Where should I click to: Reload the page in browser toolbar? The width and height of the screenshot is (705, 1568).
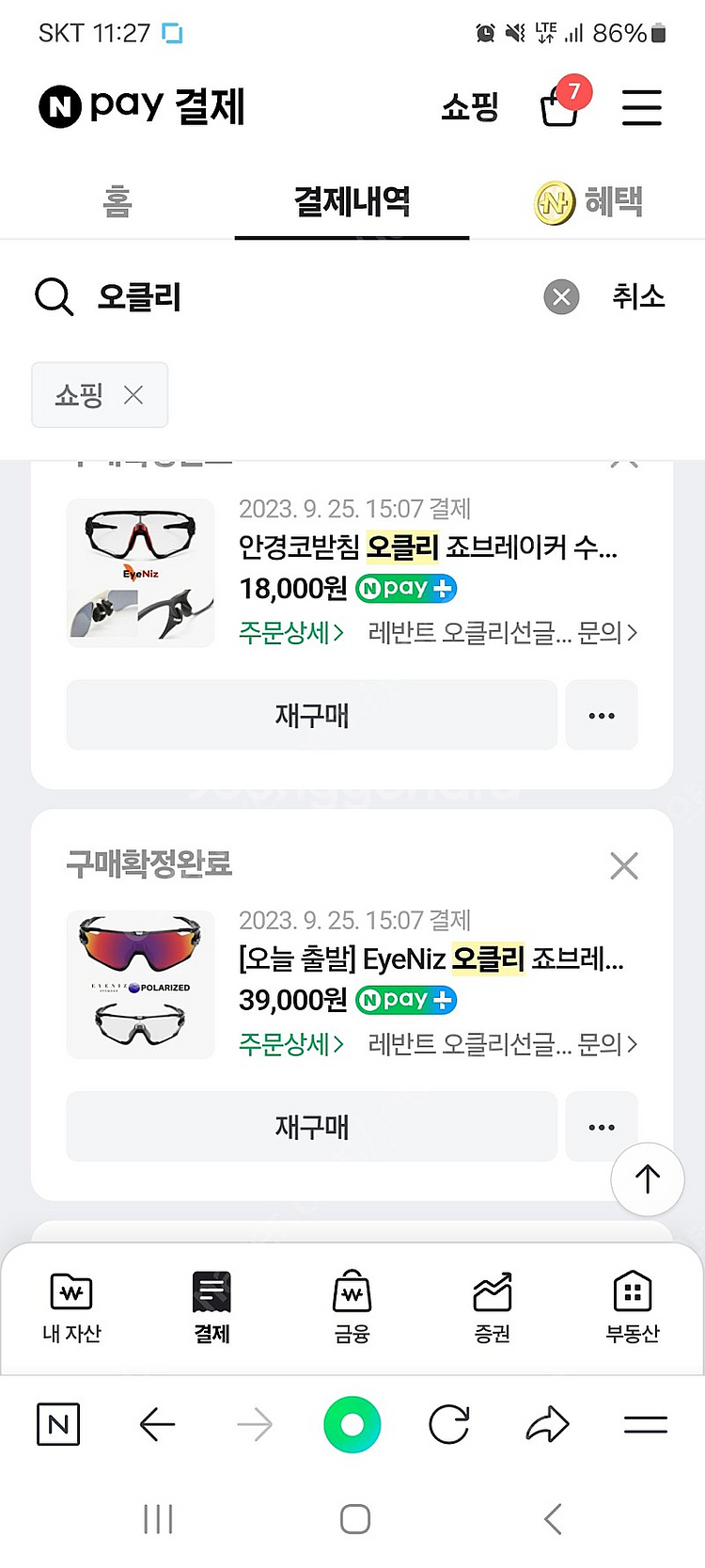[x=448, y=1425]
